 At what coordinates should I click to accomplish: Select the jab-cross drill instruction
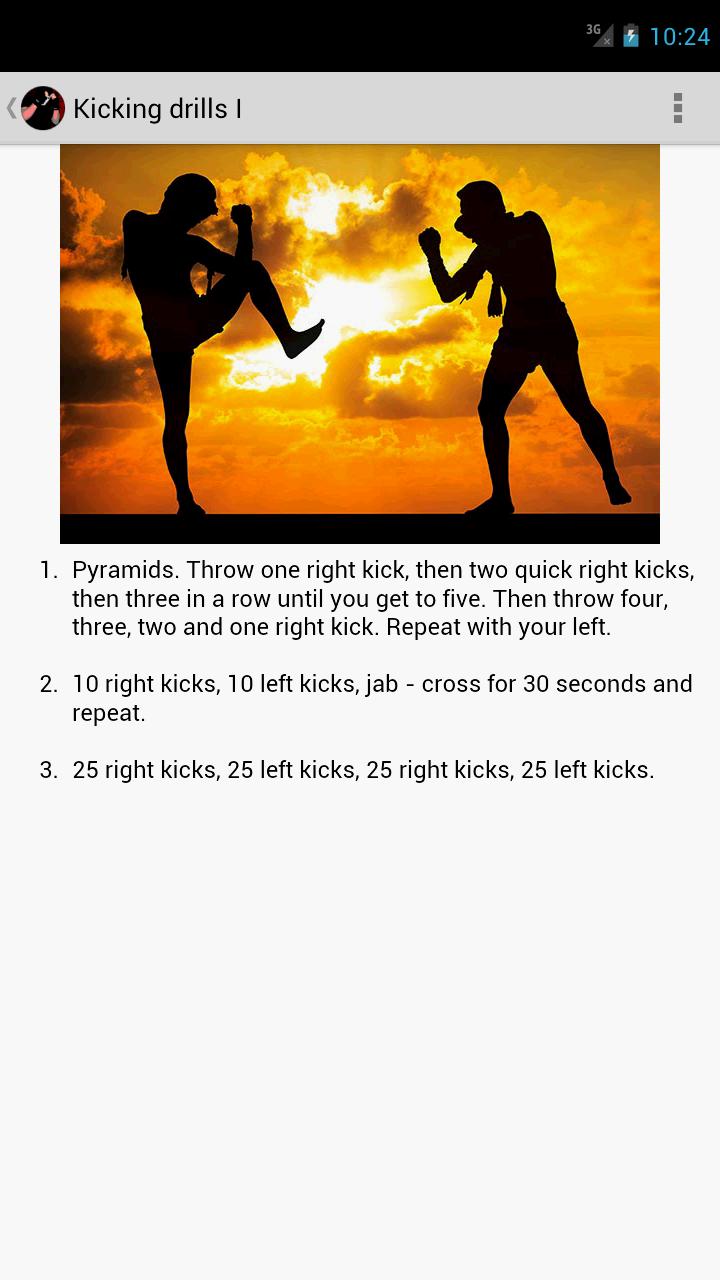click(380, 698)
